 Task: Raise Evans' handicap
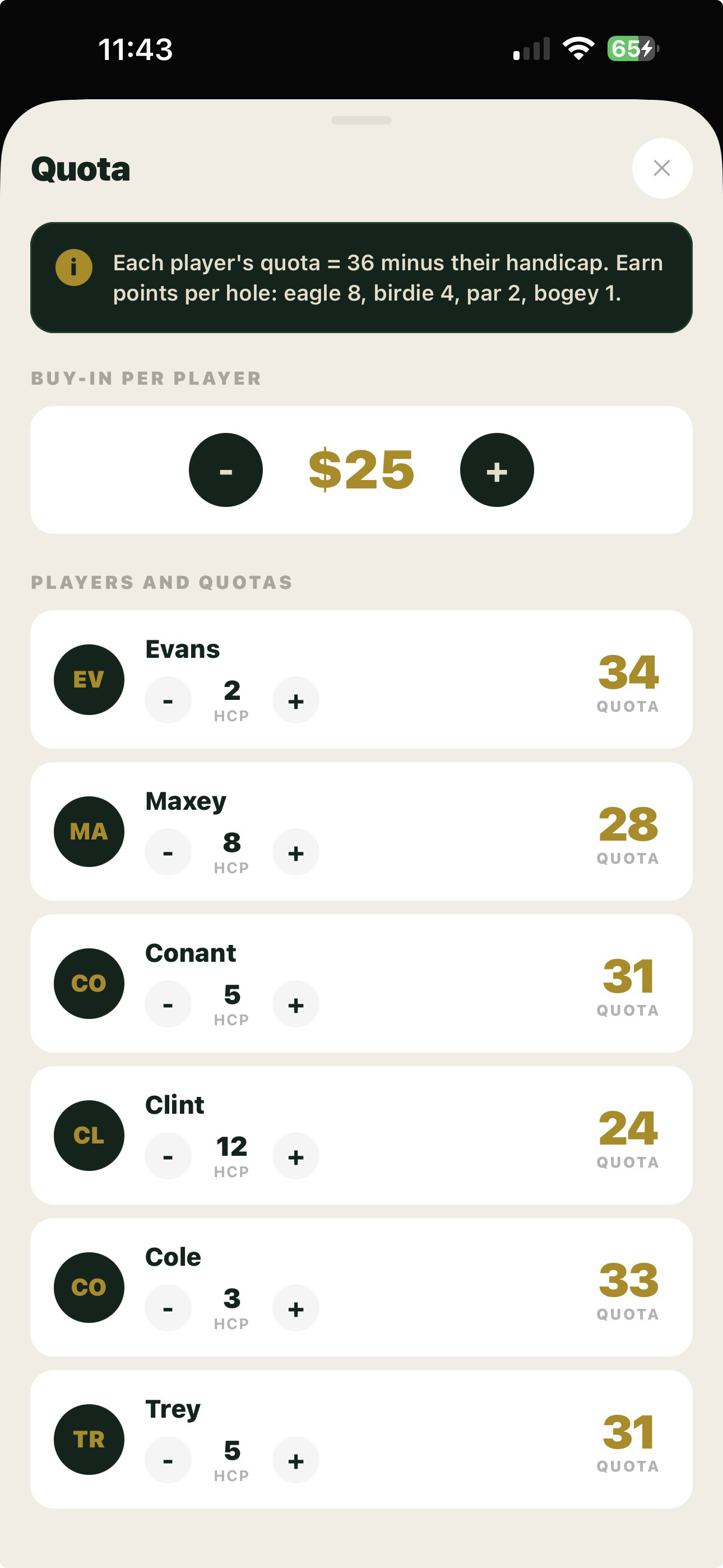(x=296, y=700)
